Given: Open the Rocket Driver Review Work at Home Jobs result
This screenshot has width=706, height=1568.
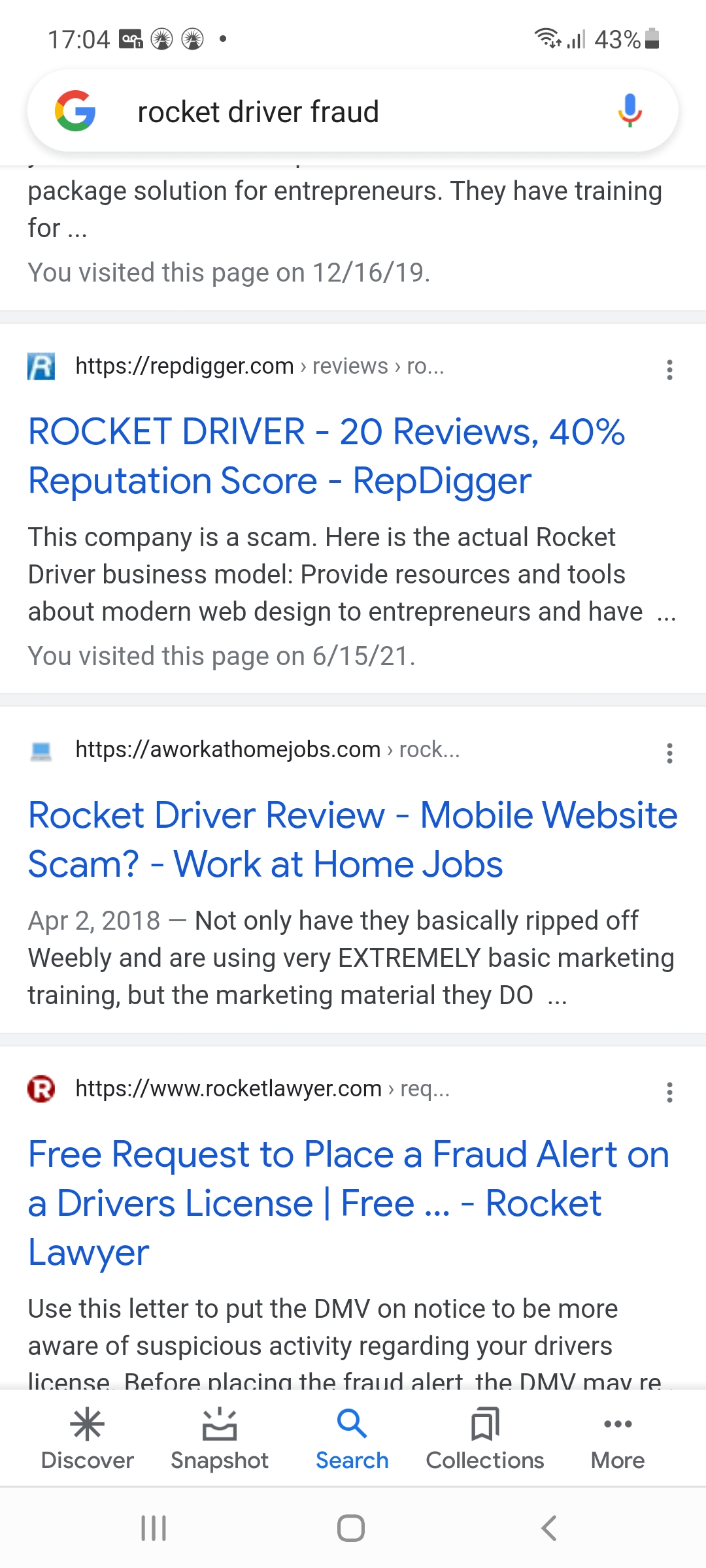Looking at the screenshot, I should pyautogui.click(x=352, y=840).
